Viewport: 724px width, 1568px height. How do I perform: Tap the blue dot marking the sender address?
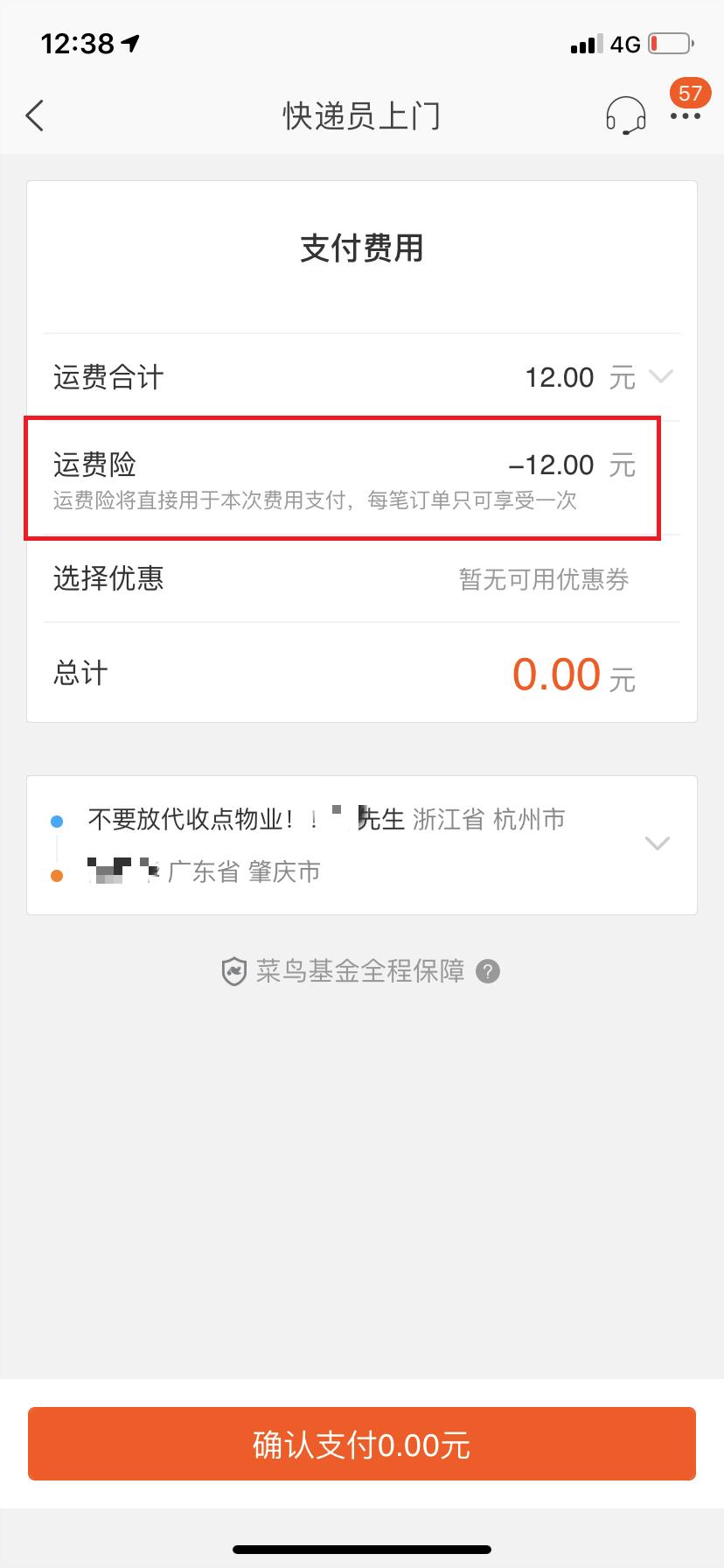pyautogui.click(x=57, y=820)
